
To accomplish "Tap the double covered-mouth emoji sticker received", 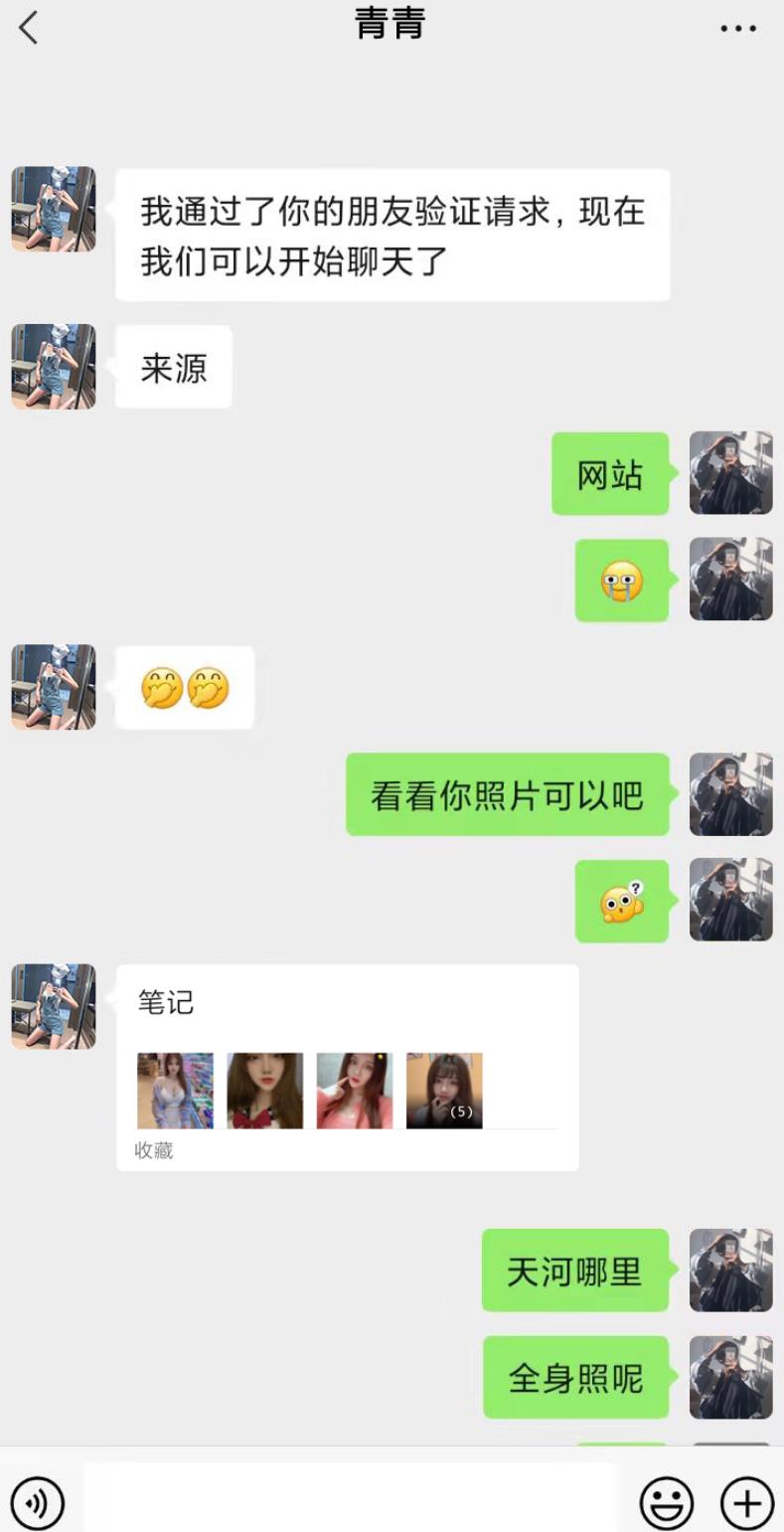I will [185, 688].
